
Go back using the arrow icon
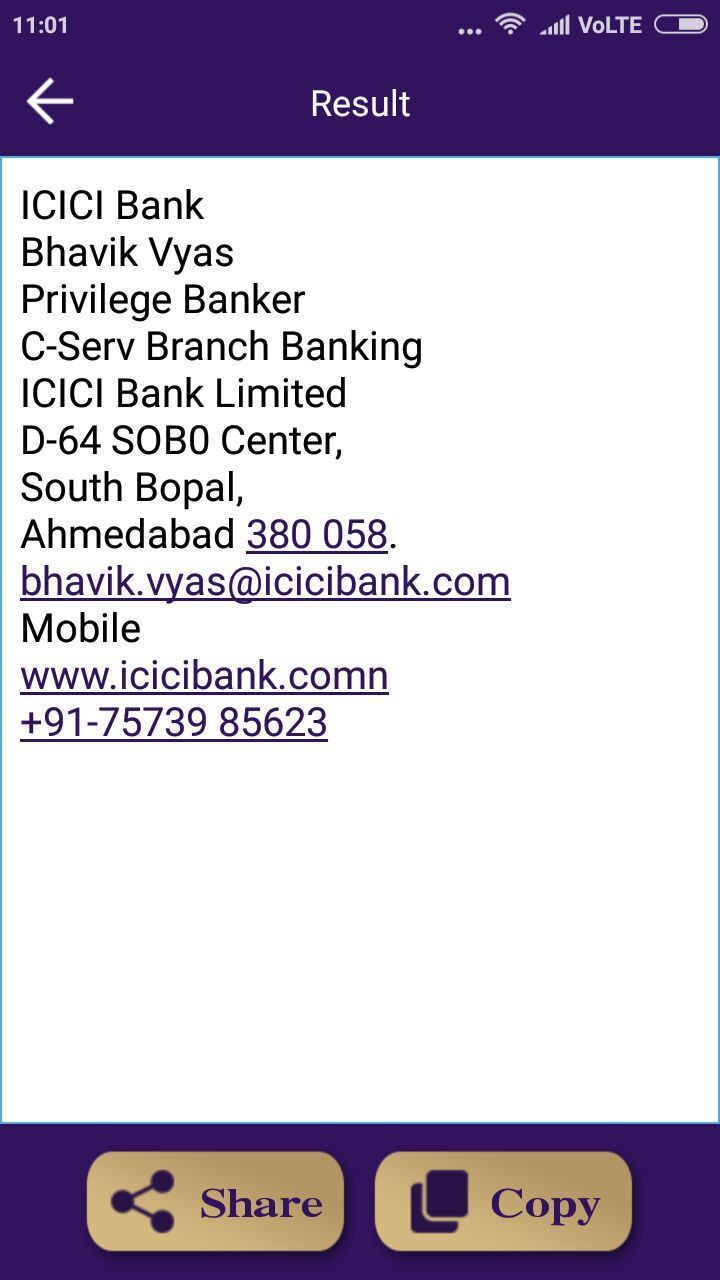49,102
